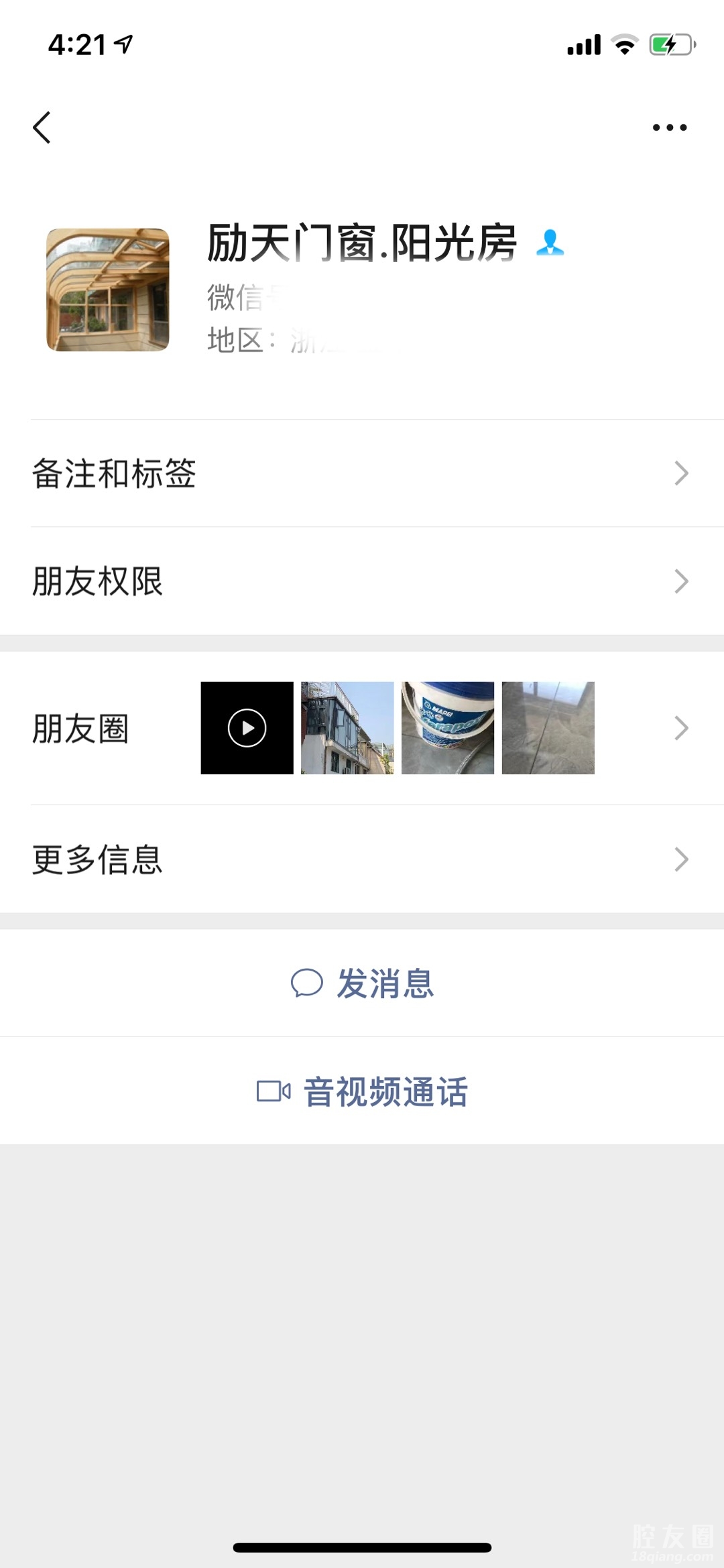Start a call with 音视频通话
Screen dimensions: 724x1568
363,1091
